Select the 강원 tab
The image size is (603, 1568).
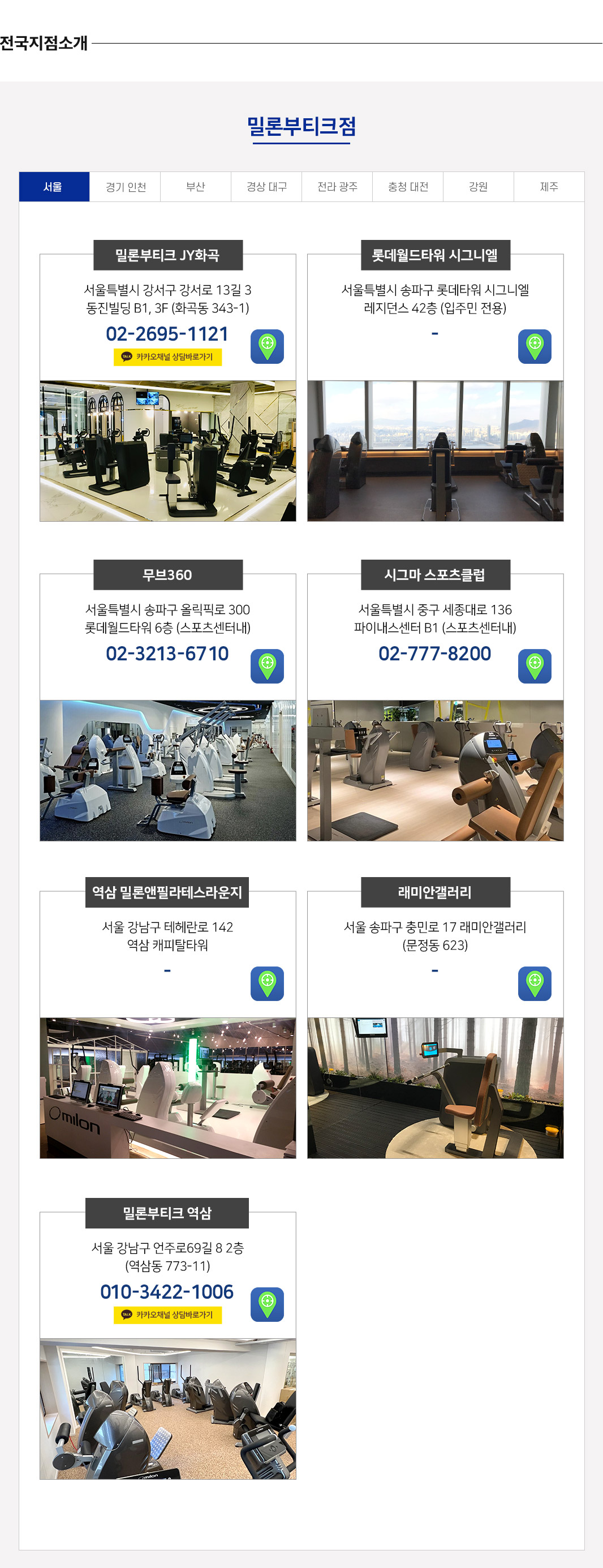click(478, 187)
